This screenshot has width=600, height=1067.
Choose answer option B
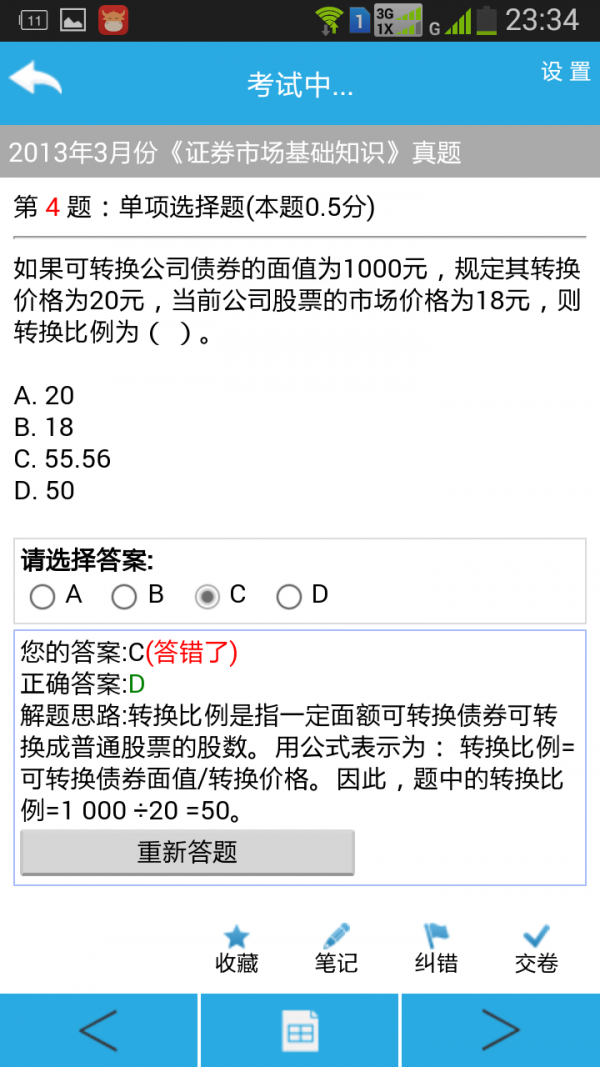(124, 597)
